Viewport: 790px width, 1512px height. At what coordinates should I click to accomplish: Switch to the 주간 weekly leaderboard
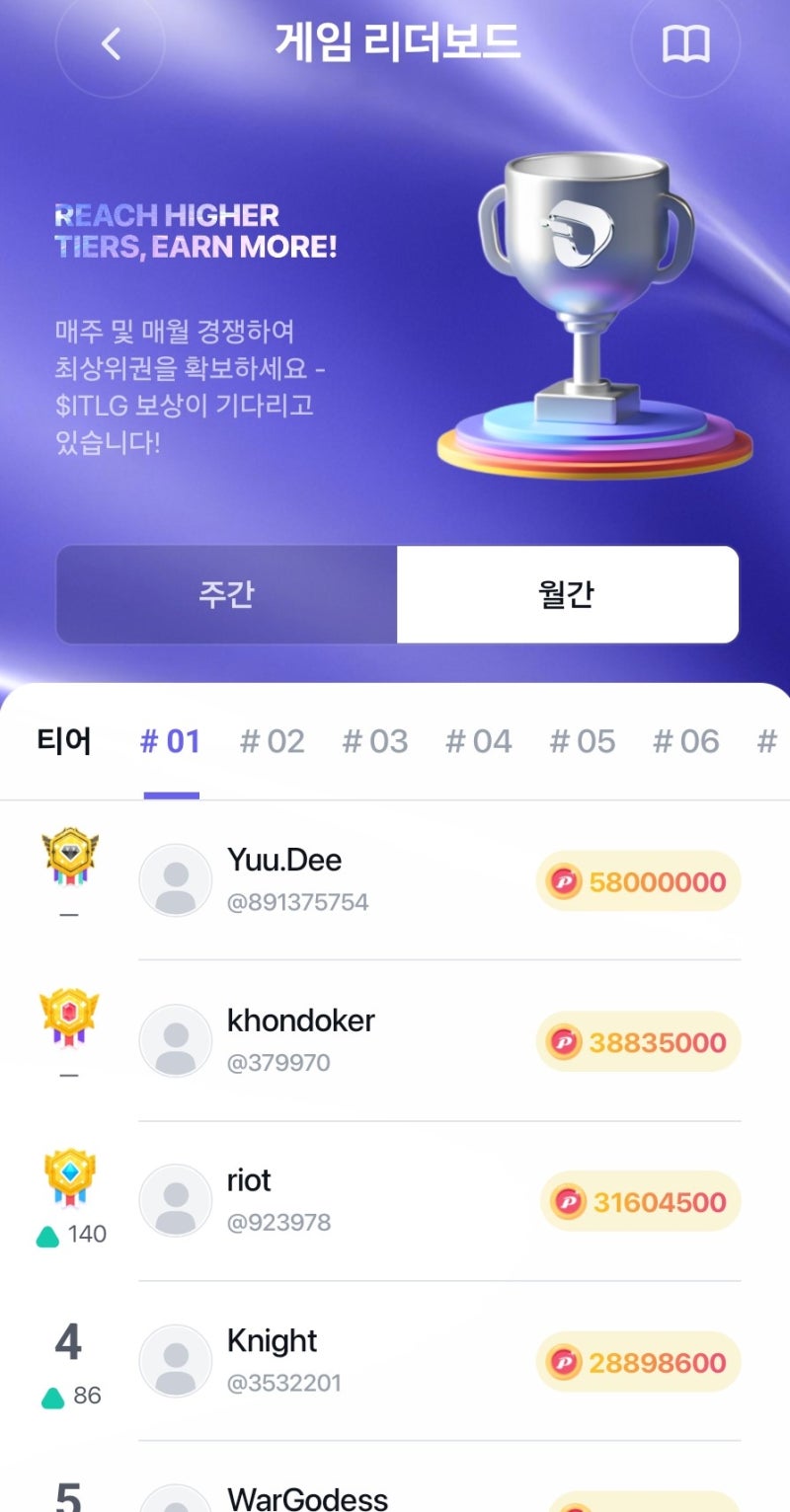click(x=226, y=595)
